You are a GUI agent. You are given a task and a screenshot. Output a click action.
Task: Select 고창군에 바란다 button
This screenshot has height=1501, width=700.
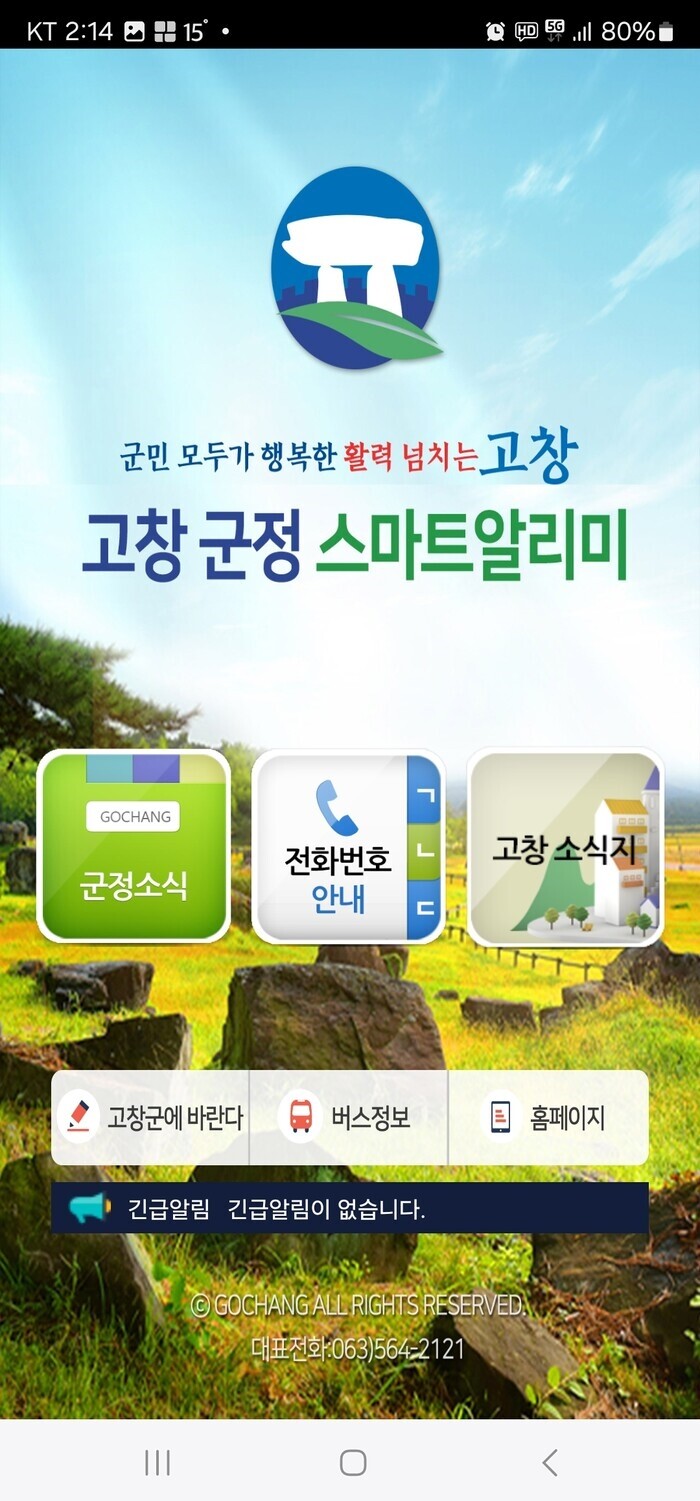point(151,1117)
